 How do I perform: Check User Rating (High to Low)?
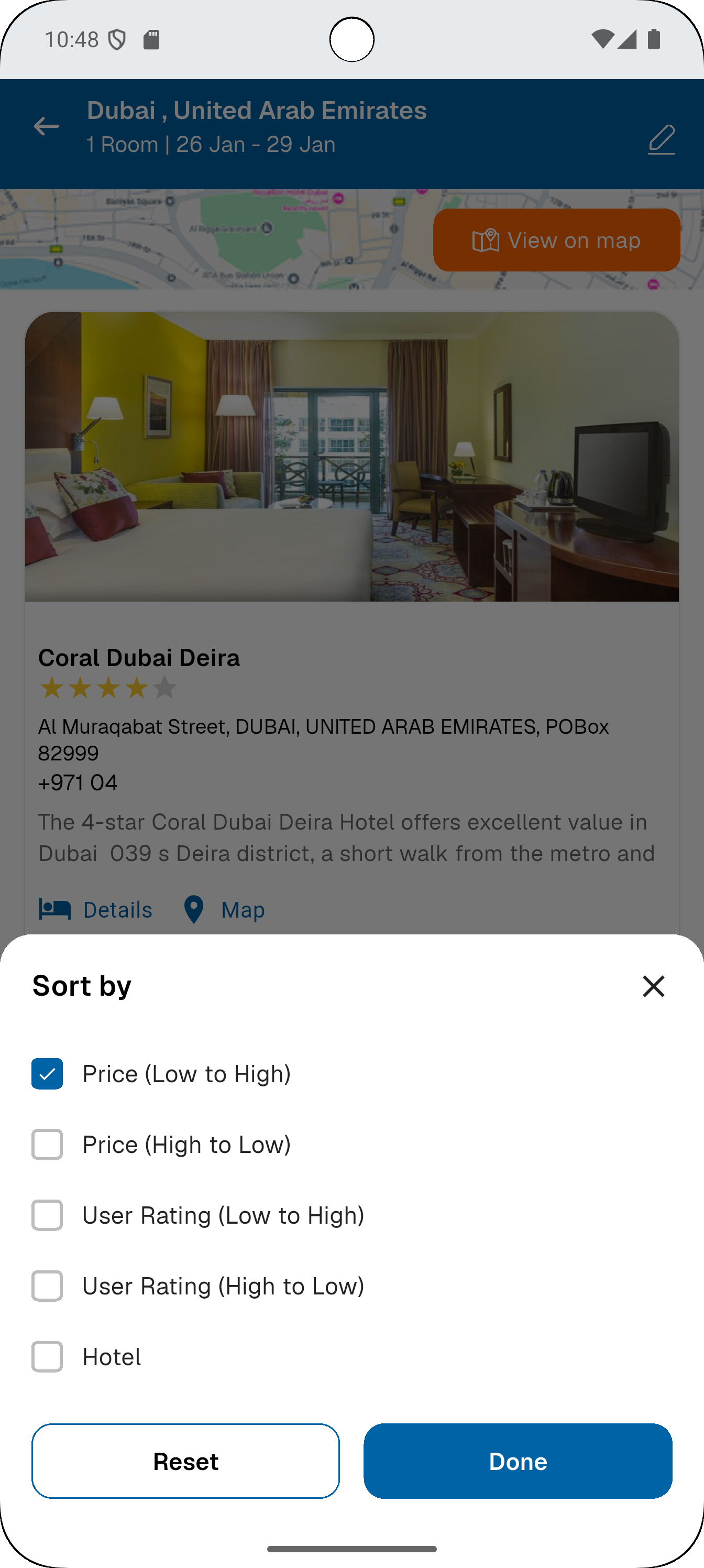tap(48, 1286)
